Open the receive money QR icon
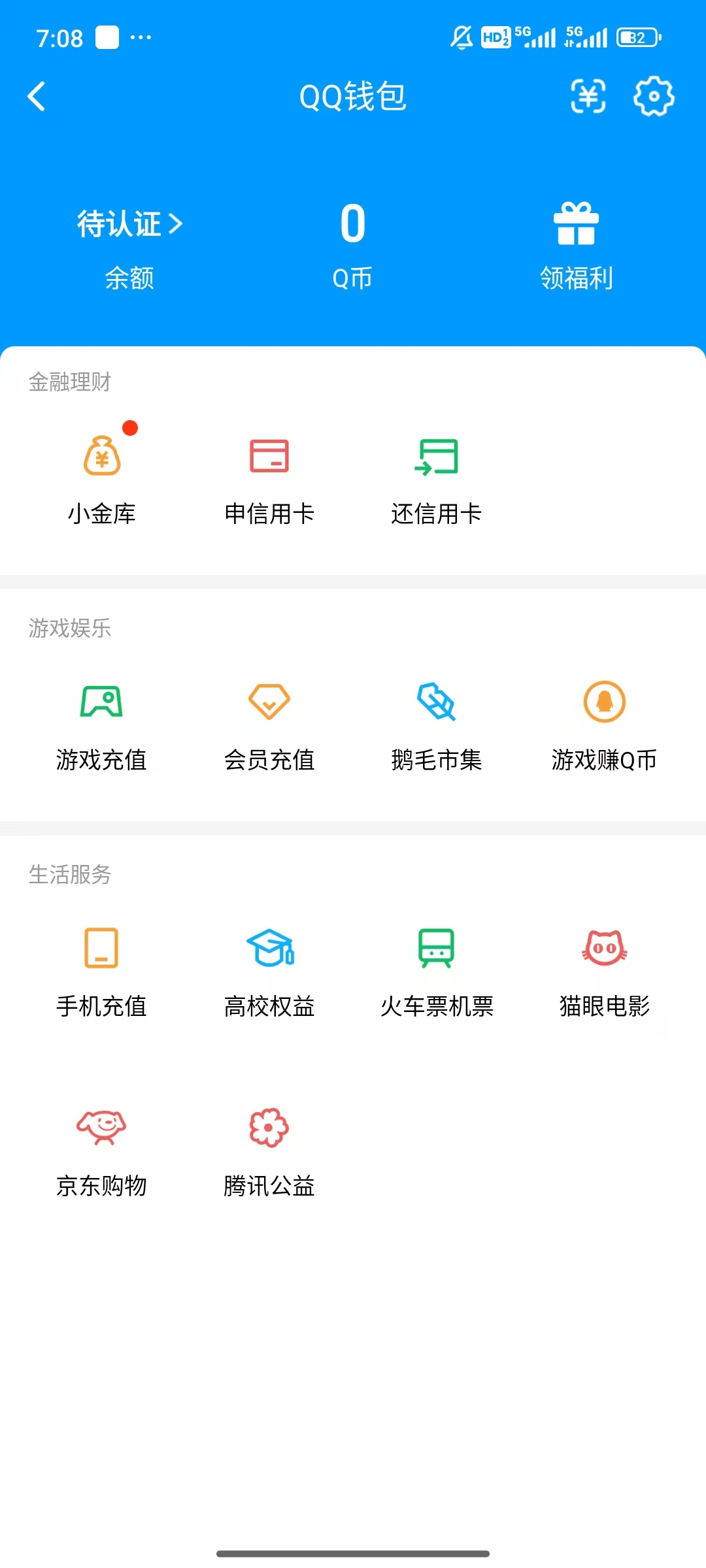This screenshot has height=1568, width=706. (x=587, y=97)
